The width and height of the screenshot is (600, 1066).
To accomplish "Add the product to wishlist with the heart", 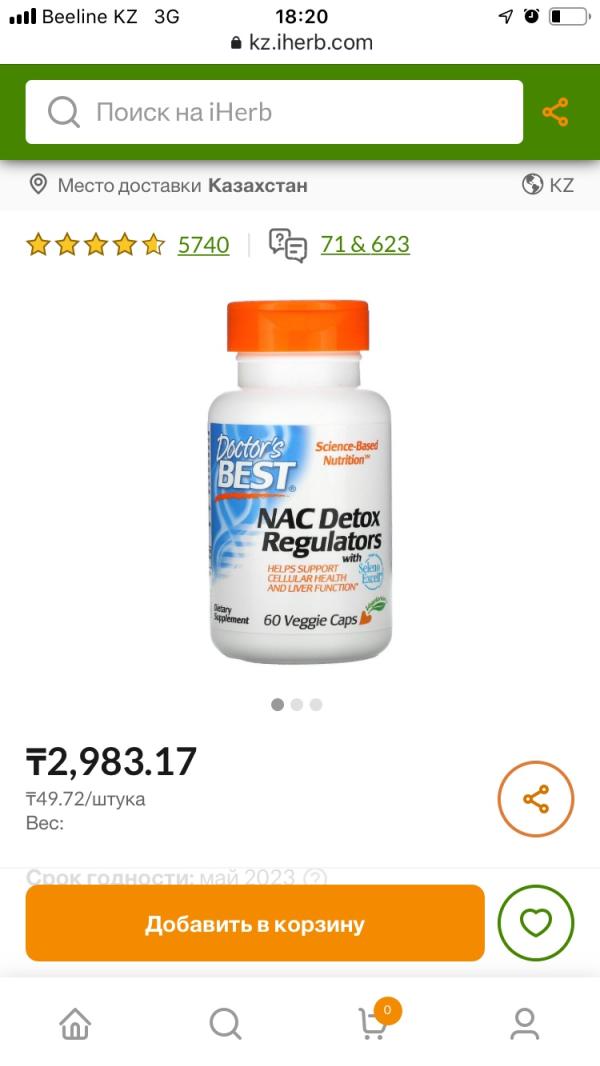I will tap(536, 924).
